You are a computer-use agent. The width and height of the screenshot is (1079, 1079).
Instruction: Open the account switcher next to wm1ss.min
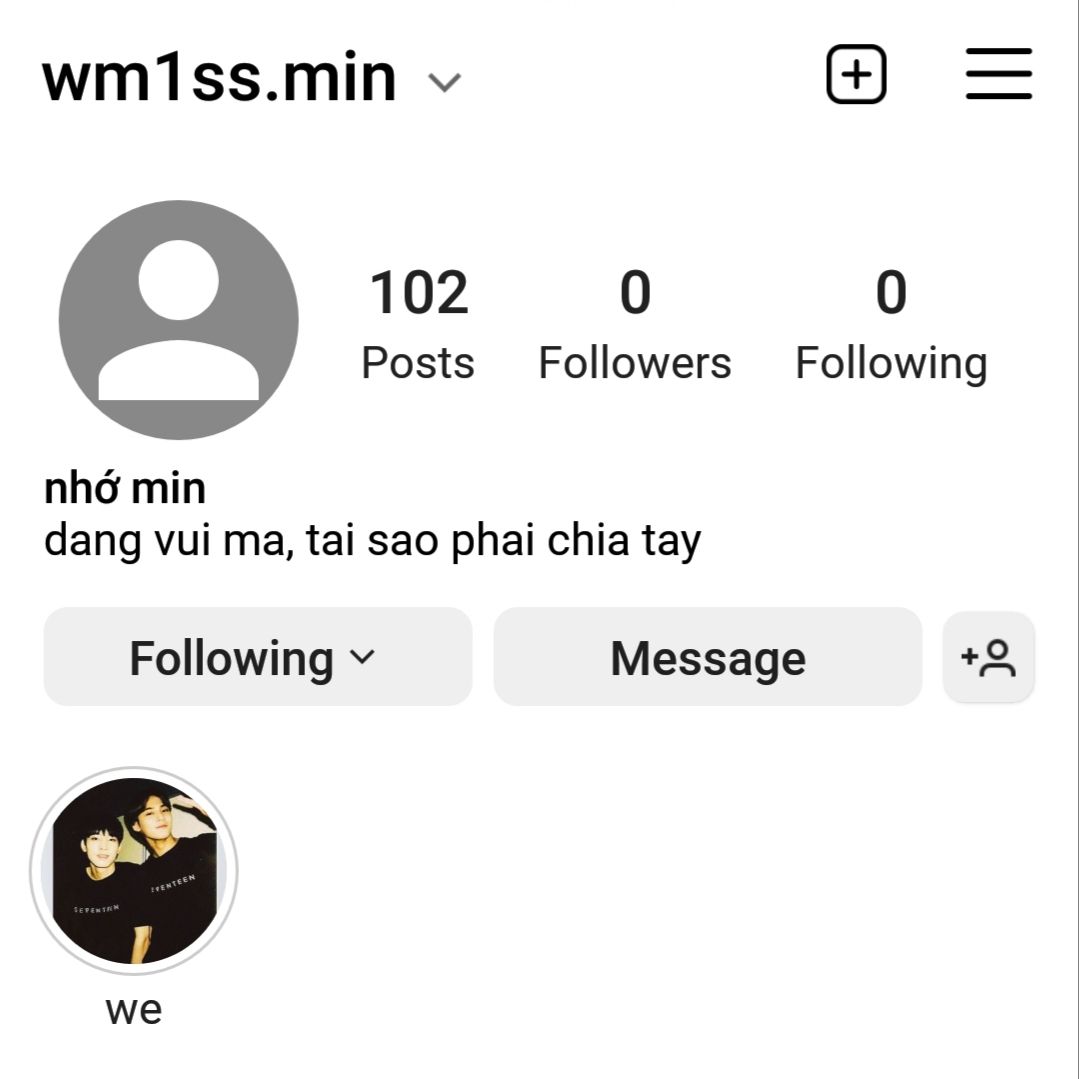coord(444,82)
